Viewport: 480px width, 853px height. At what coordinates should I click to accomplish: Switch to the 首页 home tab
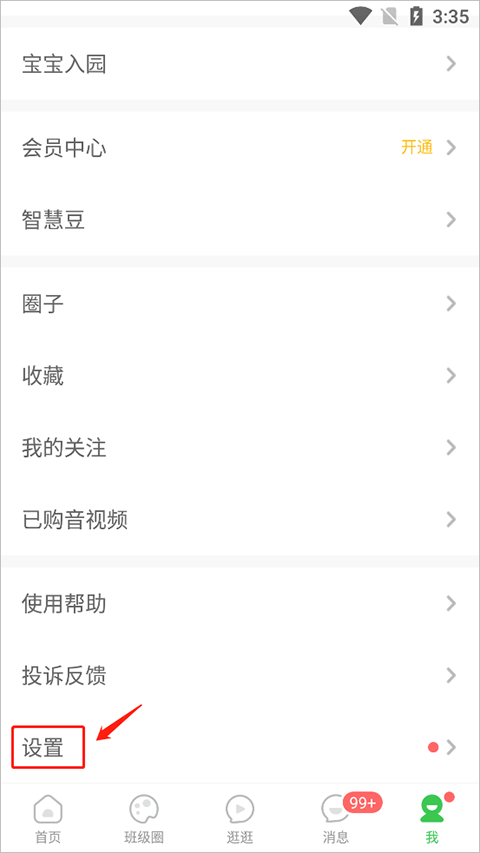(x=48, y=818)
